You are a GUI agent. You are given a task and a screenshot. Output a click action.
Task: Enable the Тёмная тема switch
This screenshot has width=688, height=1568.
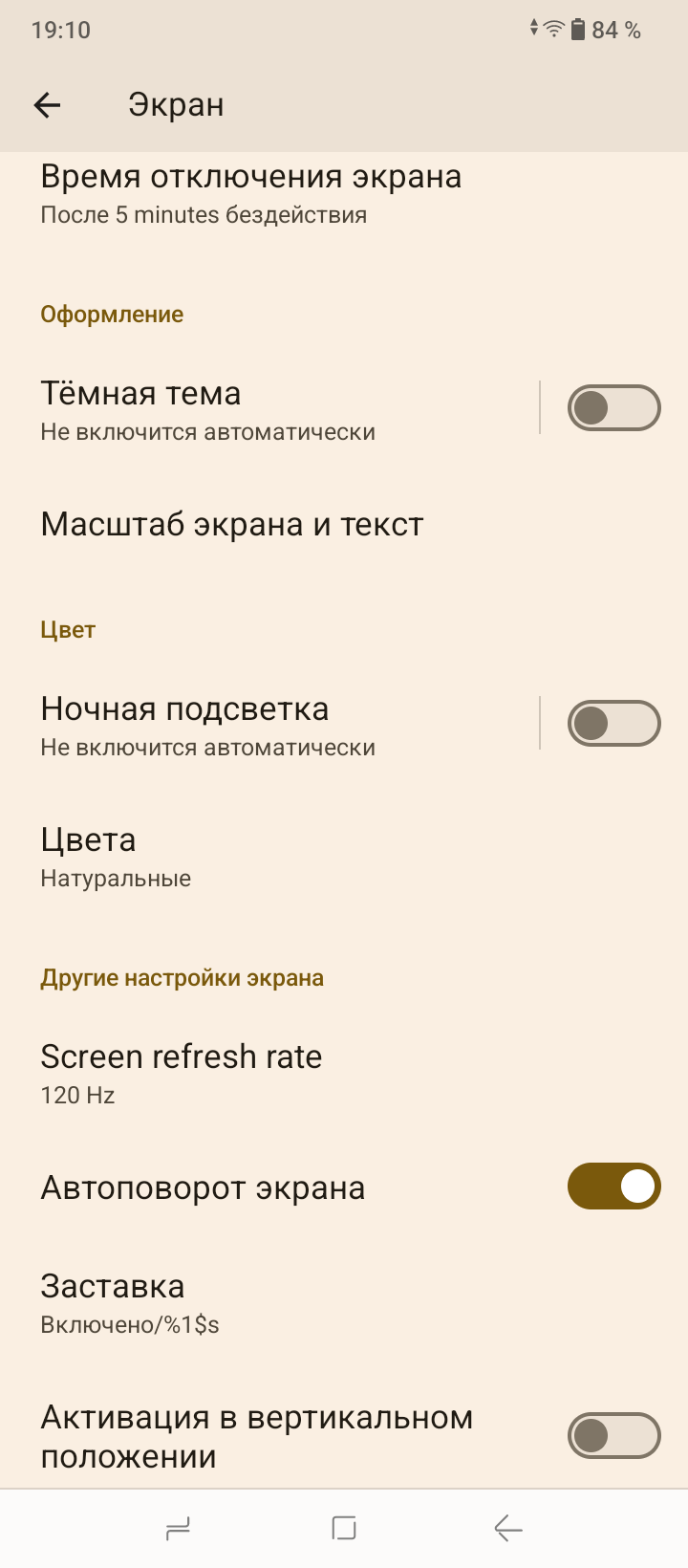coord(613,408)
